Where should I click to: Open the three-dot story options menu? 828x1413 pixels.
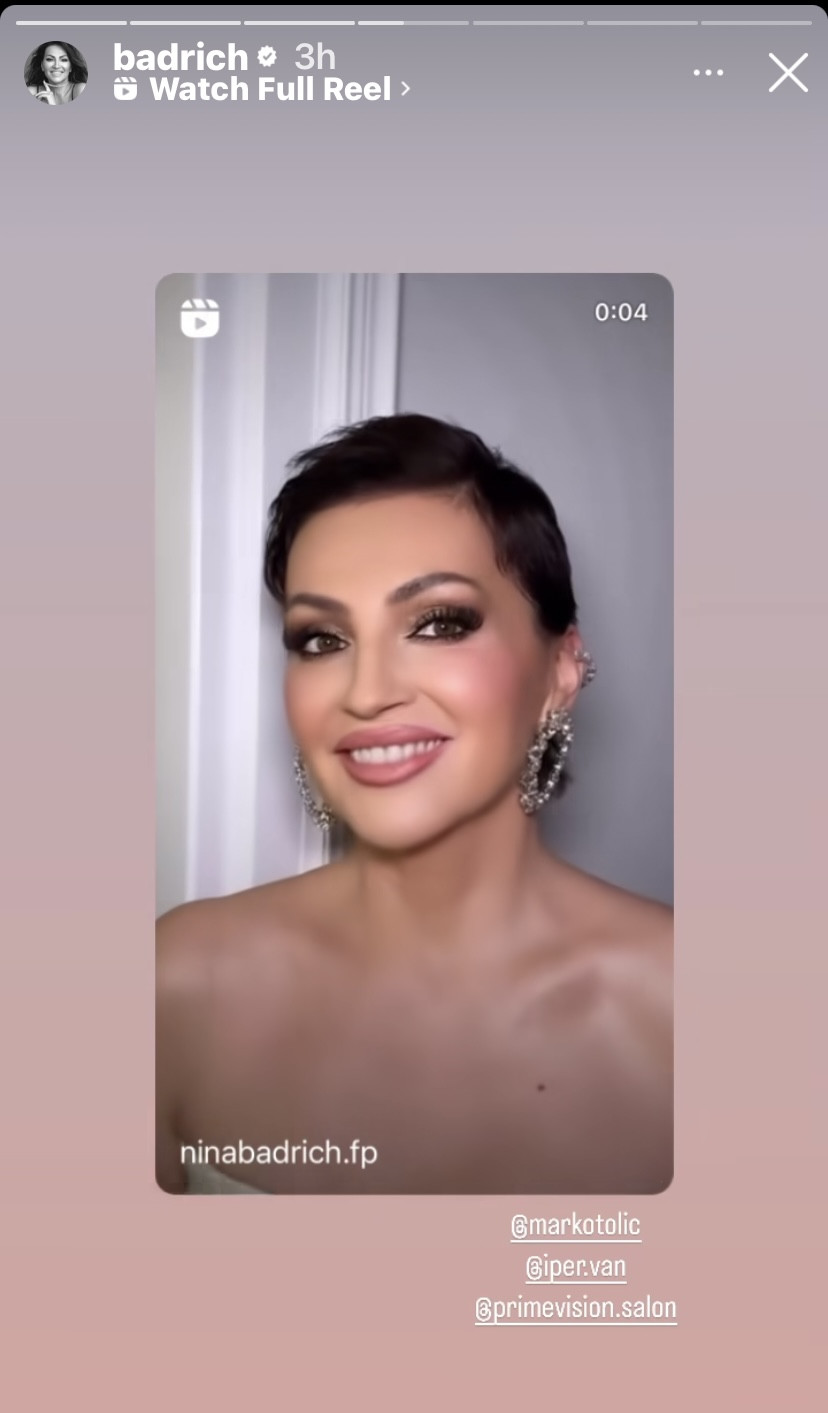click(708, 73)
